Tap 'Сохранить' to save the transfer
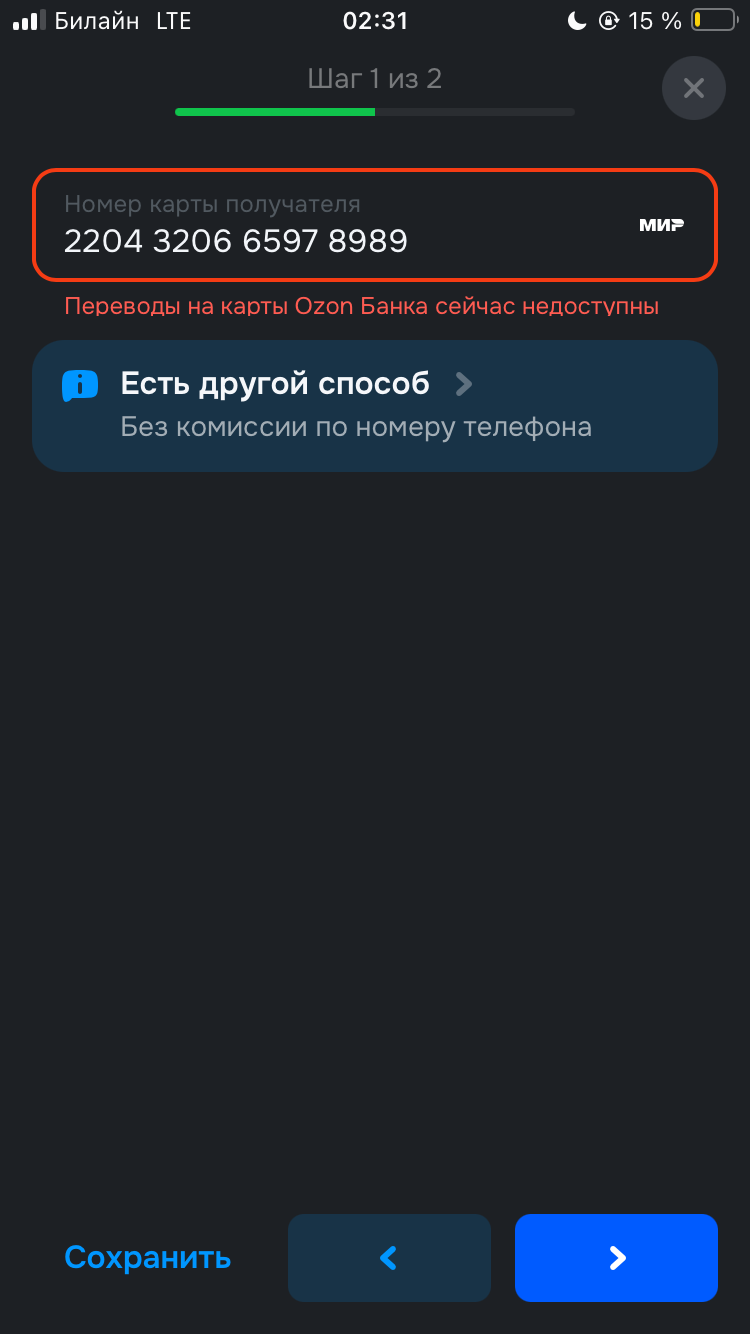The image size is (750, 1334). pyautogui.click(x=148, y=1257)
